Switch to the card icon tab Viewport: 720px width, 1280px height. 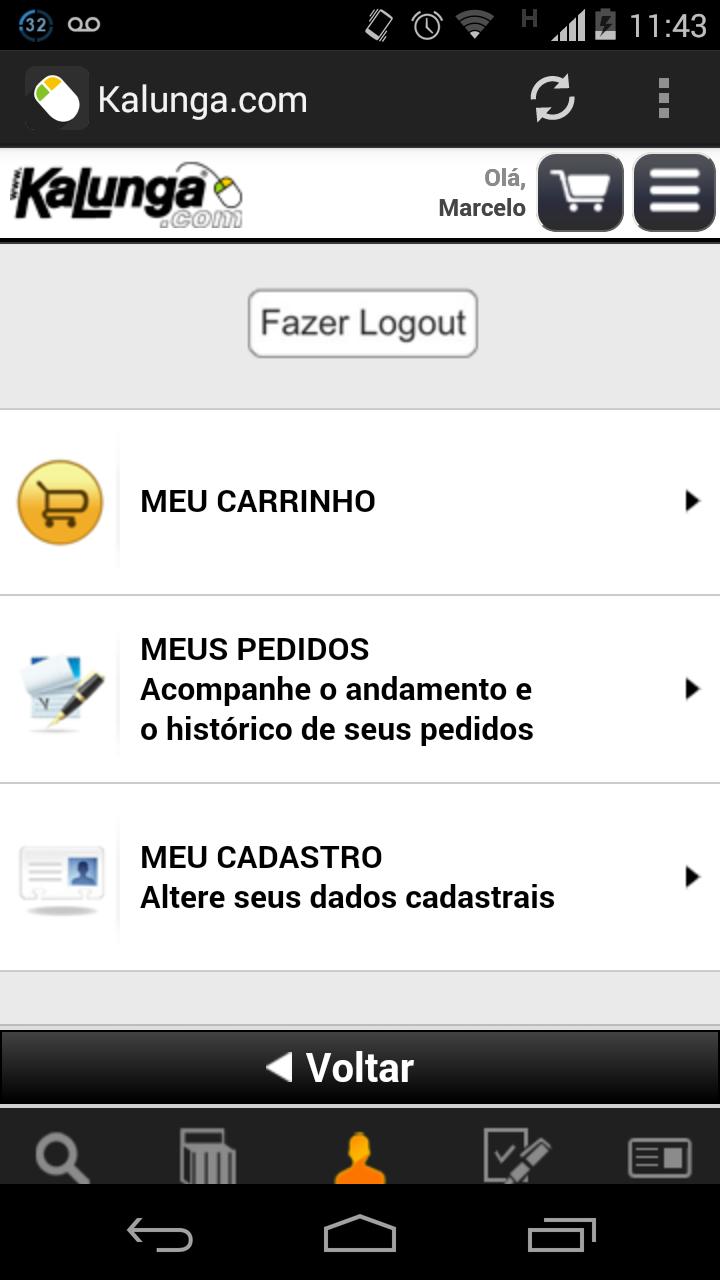pos(660,1158)
